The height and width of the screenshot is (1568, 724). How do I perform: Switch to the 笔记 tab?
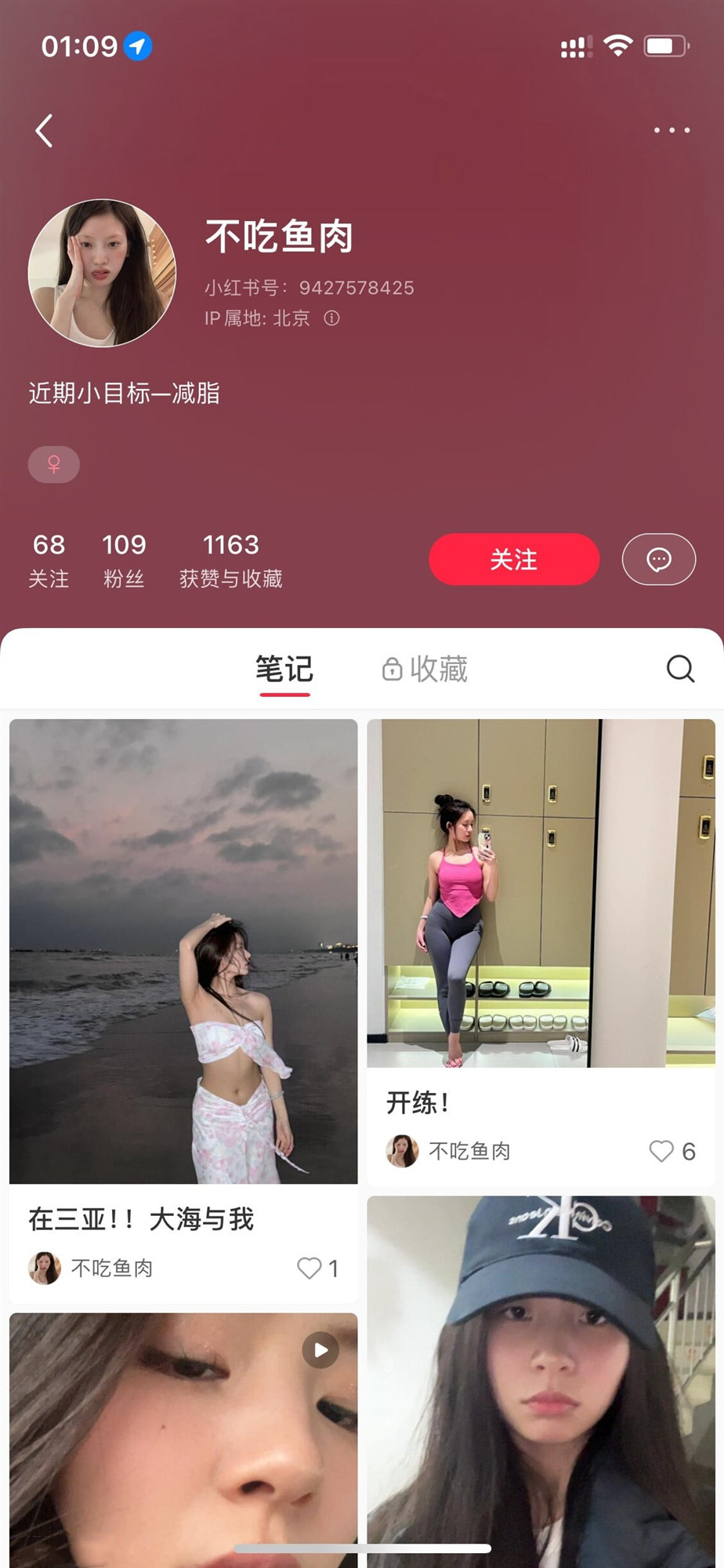click(284, 670)
